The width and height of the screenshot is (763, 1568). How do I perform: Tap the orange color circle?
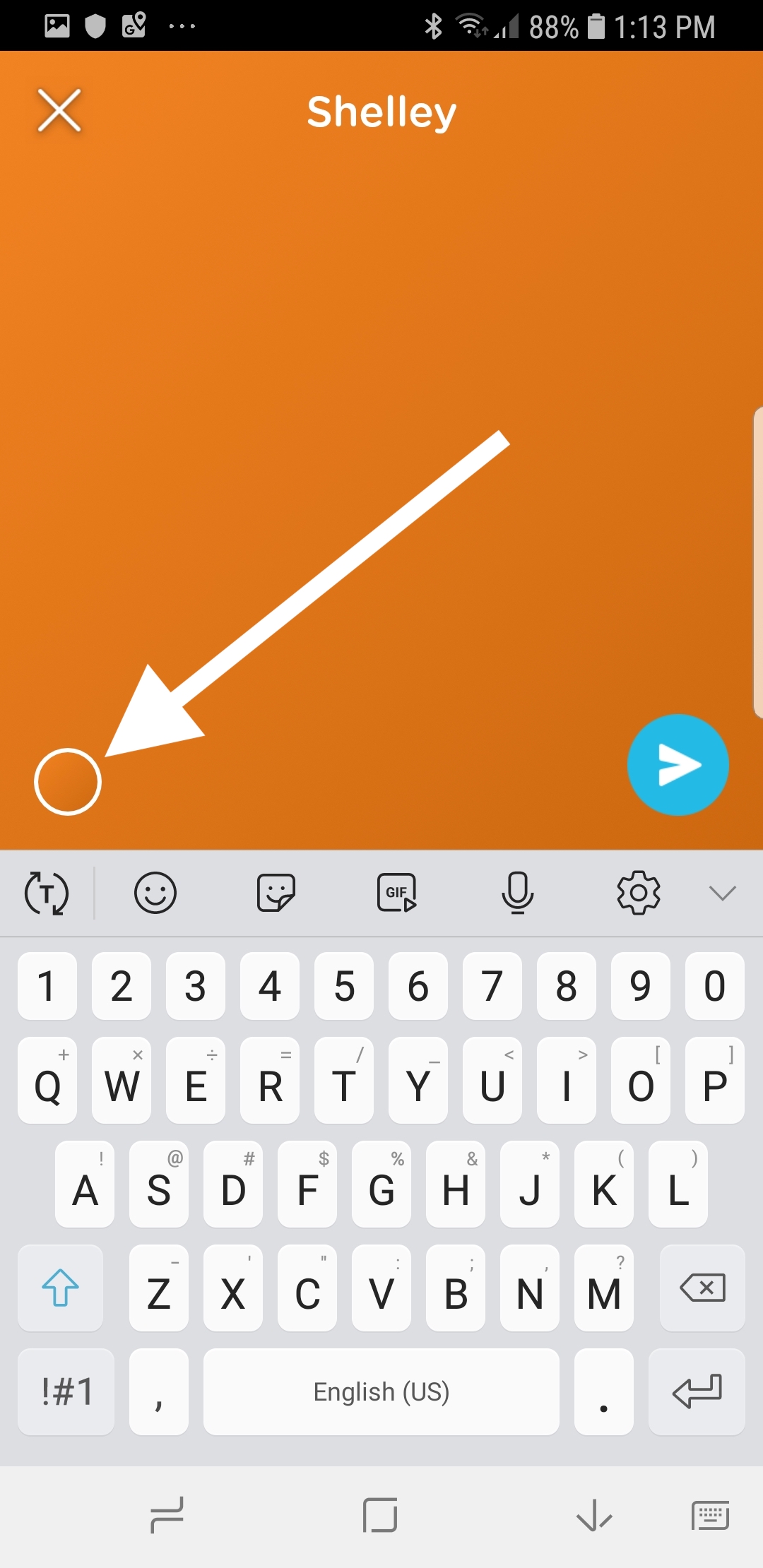tap(68, 781)
